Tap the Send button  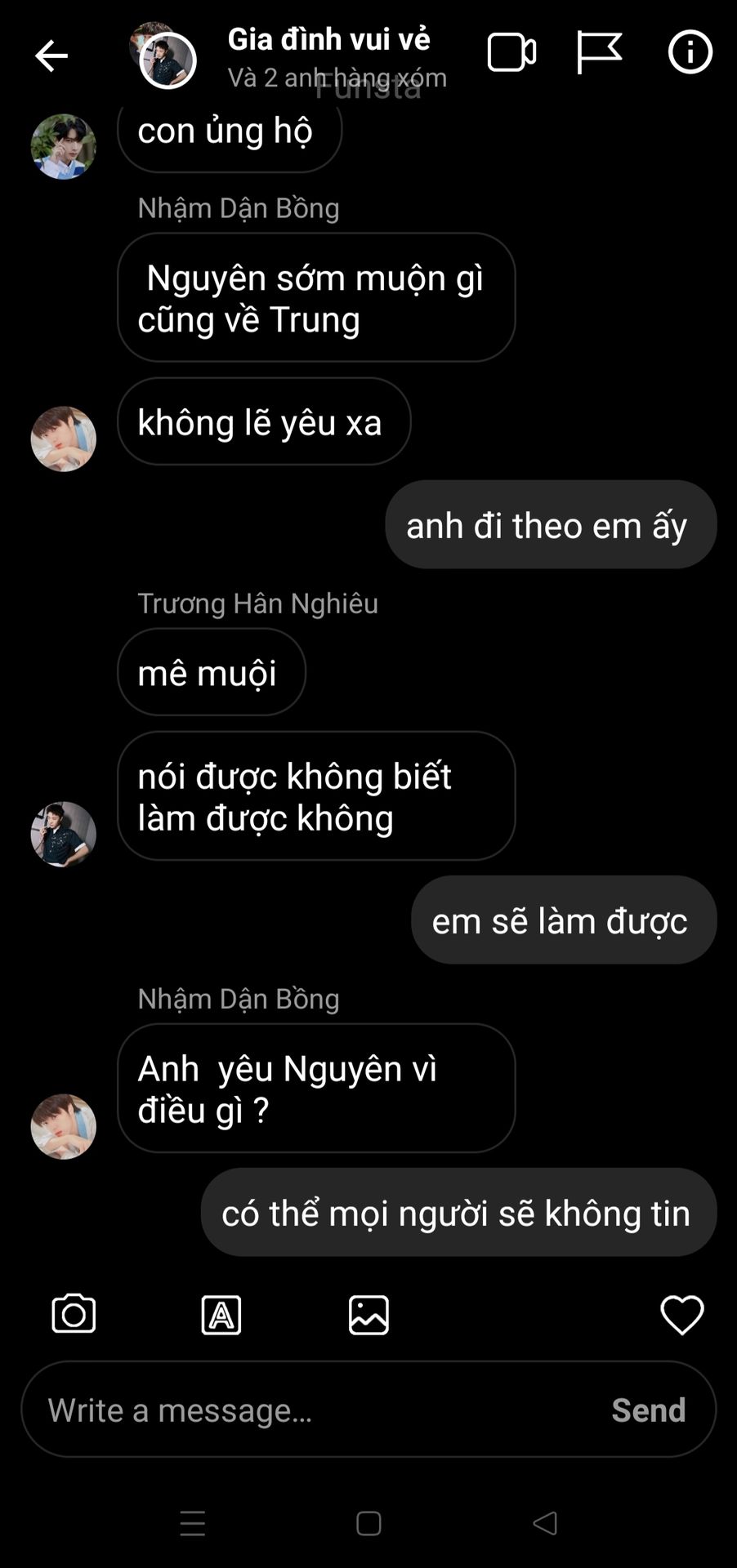tap(649, 1410)
